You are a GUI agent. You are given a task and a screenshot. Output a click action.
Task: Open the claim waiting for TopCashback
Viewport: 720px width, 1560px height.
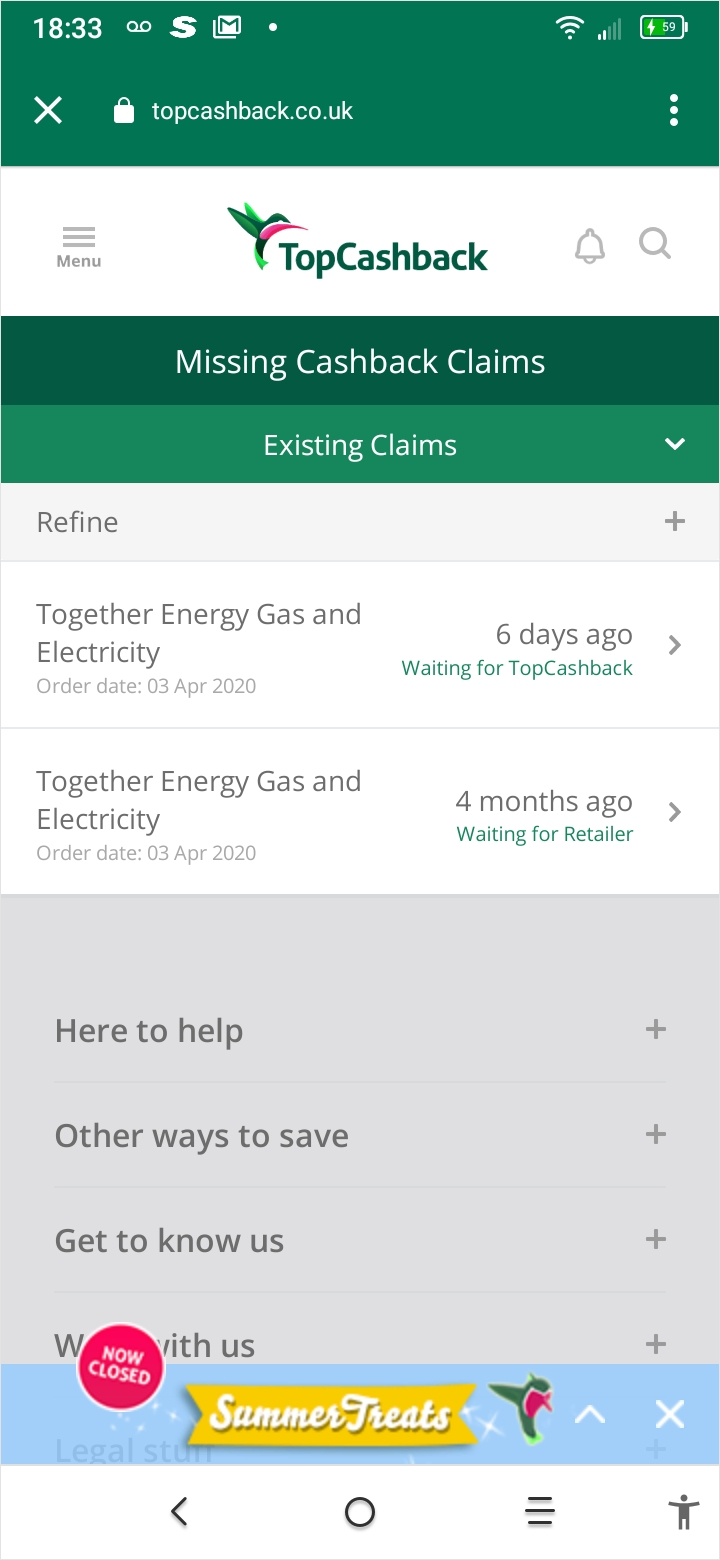click(360, 645)
